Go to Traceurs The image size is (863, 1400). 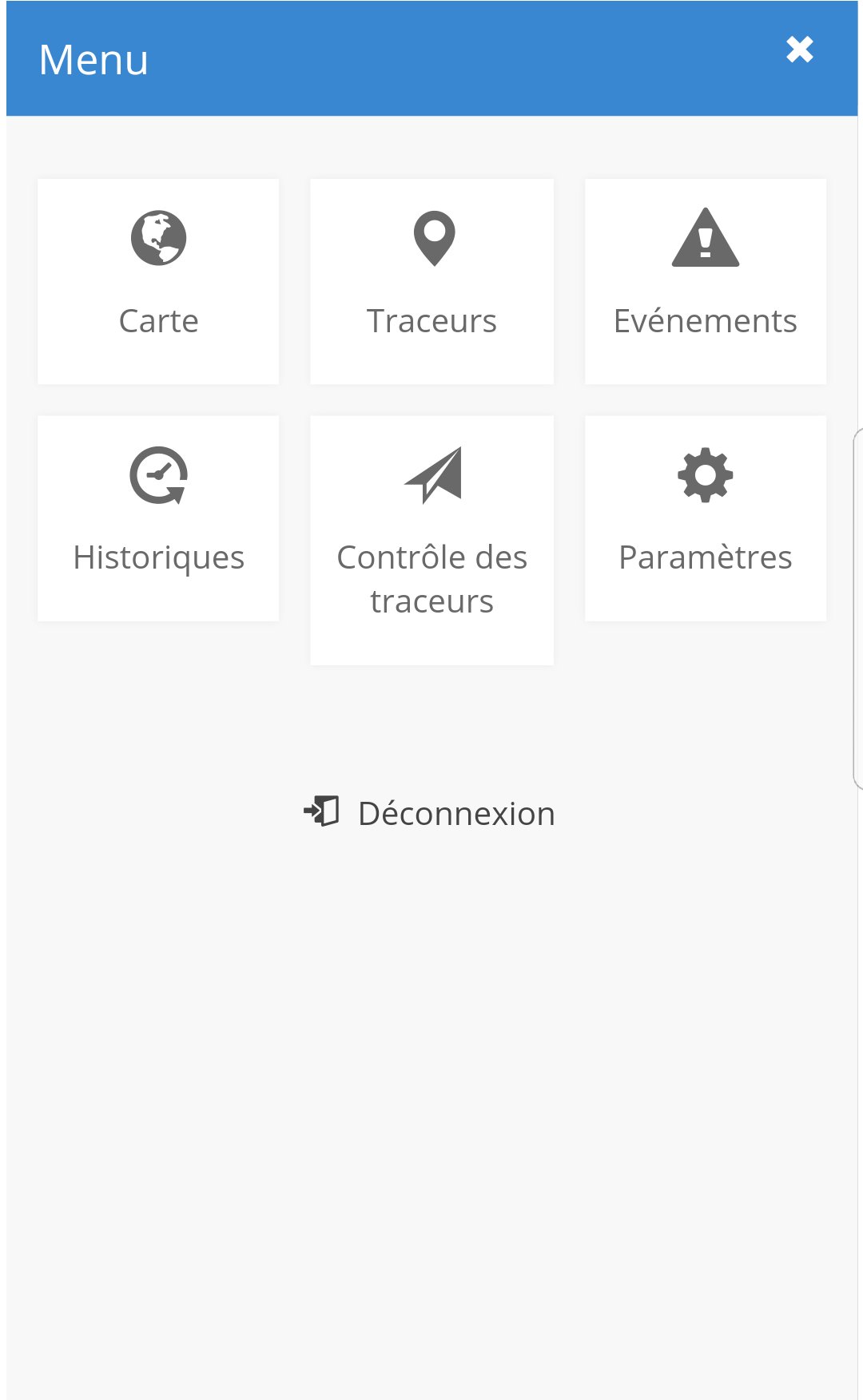tap(431, 281)
